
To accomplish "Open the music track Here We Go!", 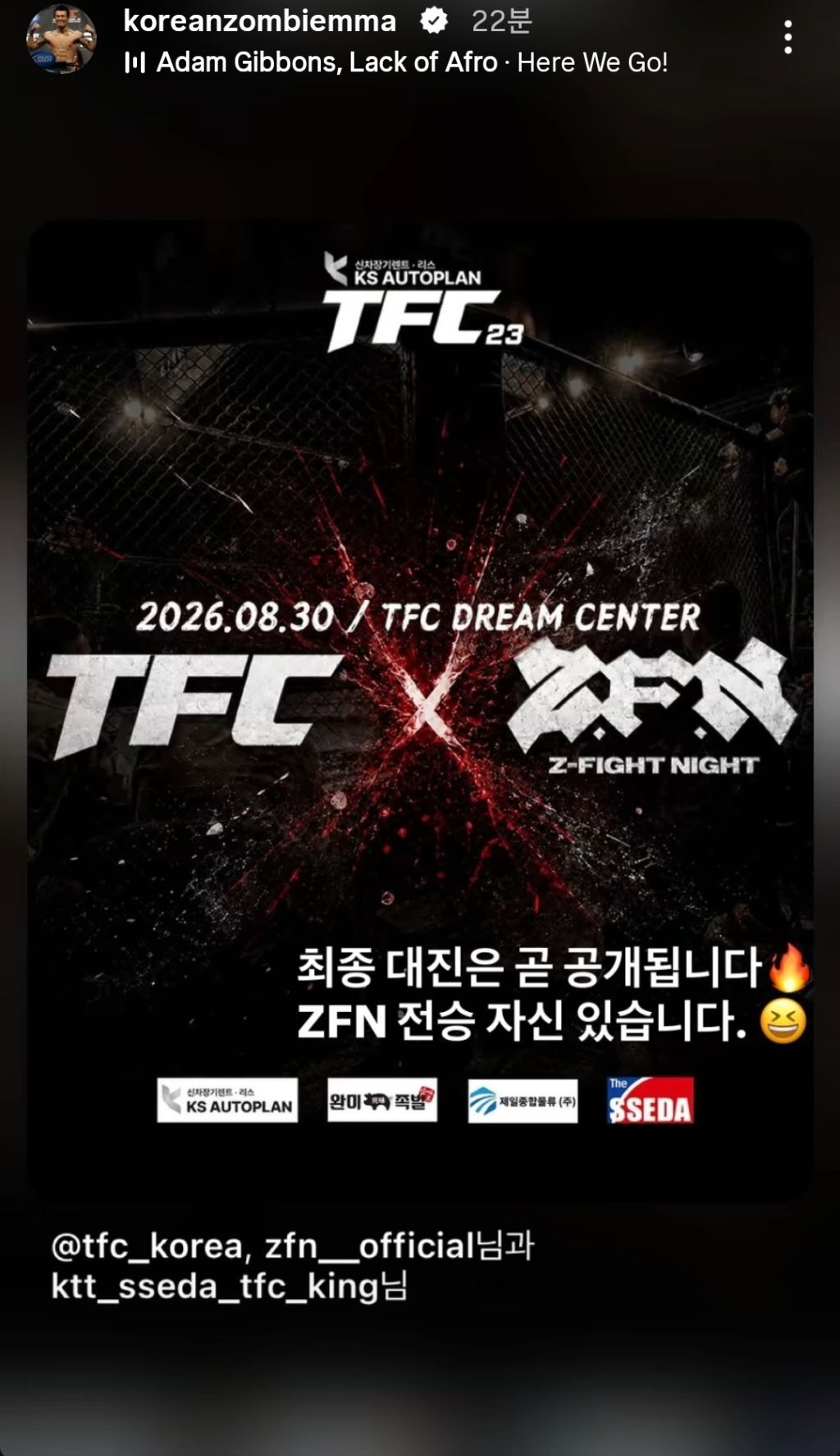I will [396, 62].
